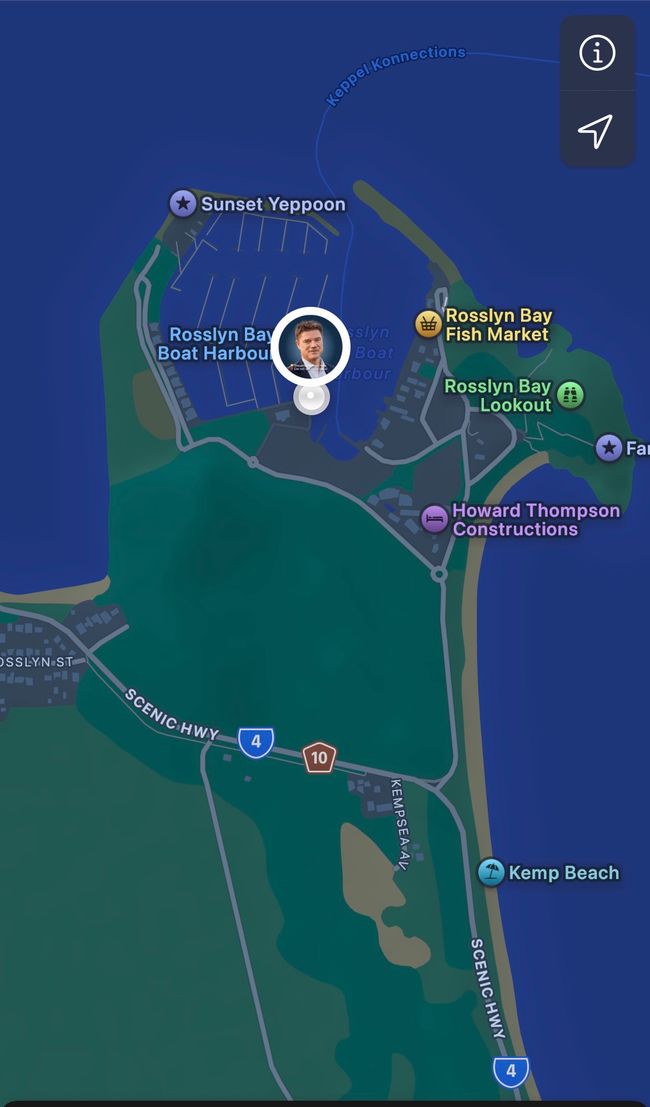650x1107 pixels.
Task: Open Sunset Yeppoon place marker
Action: [x=183, y=204]
